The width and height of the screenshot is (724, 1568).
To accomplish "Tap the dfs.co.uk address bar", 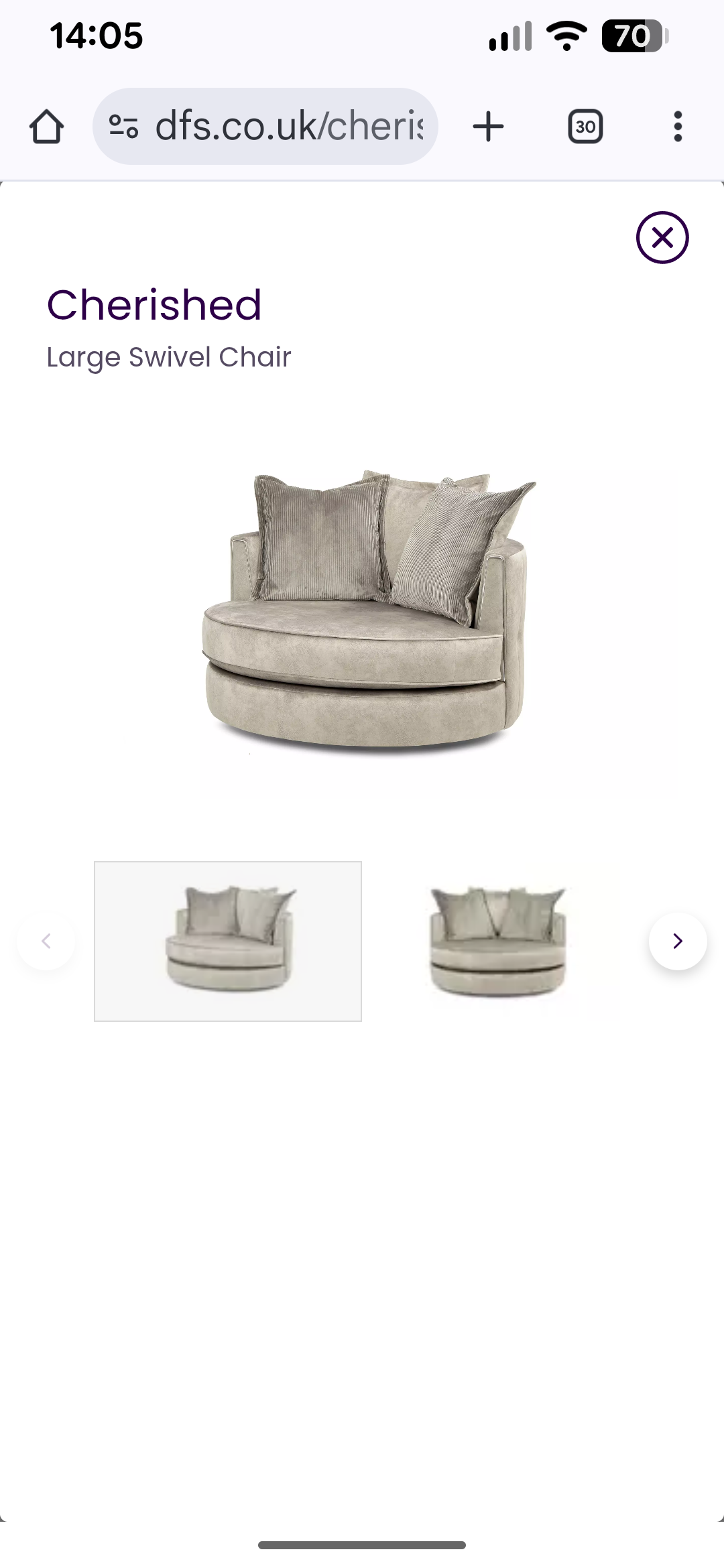I will [288, 127].
